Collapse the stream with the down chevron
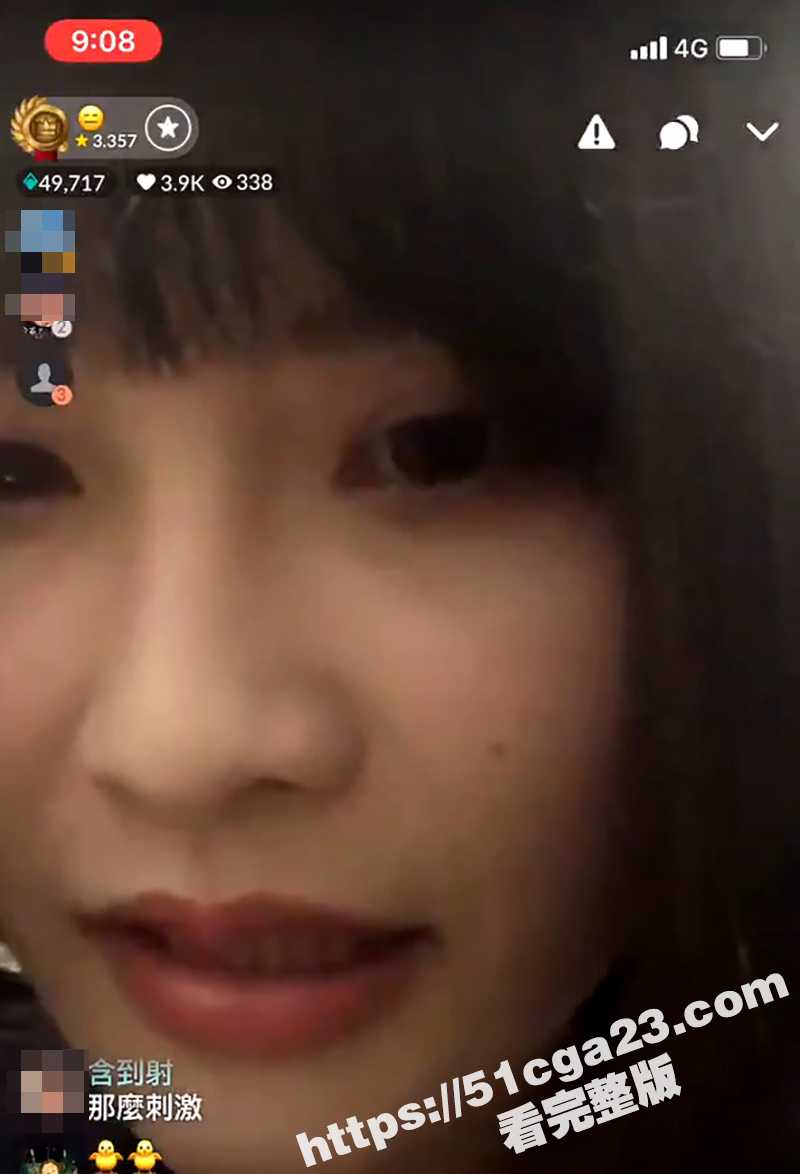The width and height of the screenshot is (800, 1174). coord(762,132)
